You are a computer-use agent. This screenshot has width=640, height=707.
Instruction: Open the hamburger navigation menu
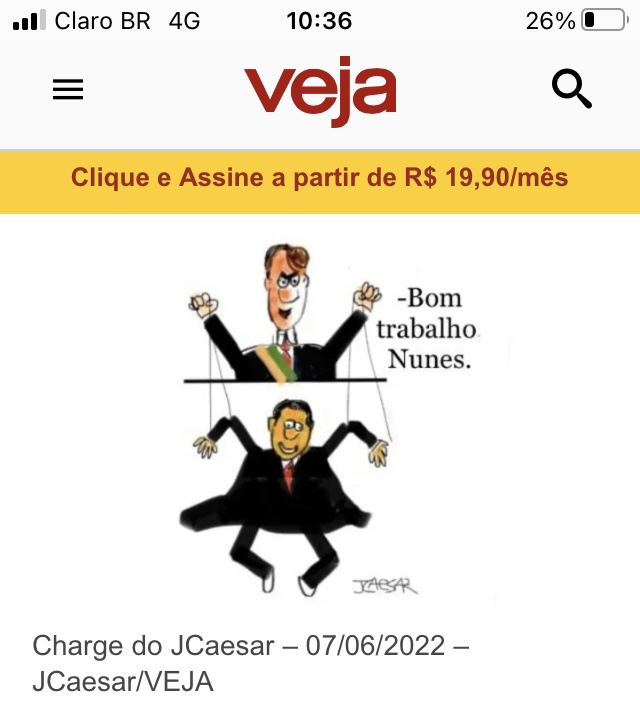coord(68,91)
